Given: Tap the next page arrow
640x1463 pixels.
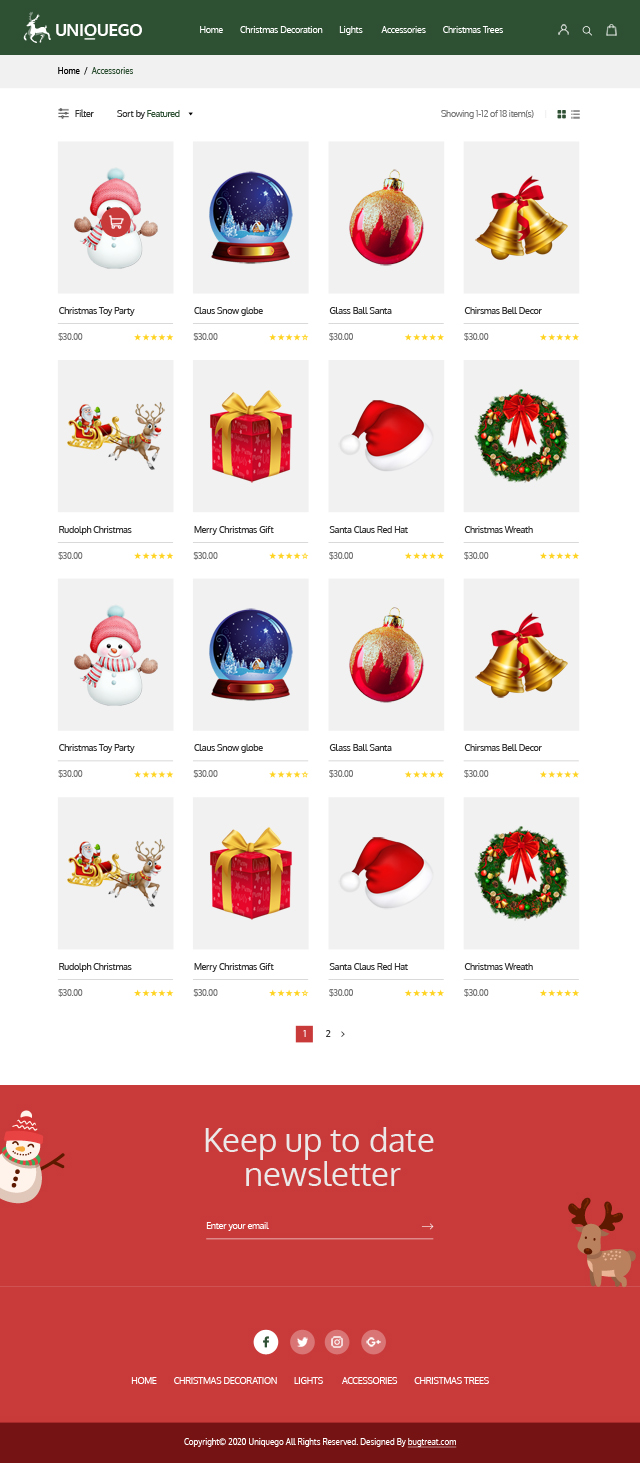Looking at the screenshot, I should [343, 1034].
